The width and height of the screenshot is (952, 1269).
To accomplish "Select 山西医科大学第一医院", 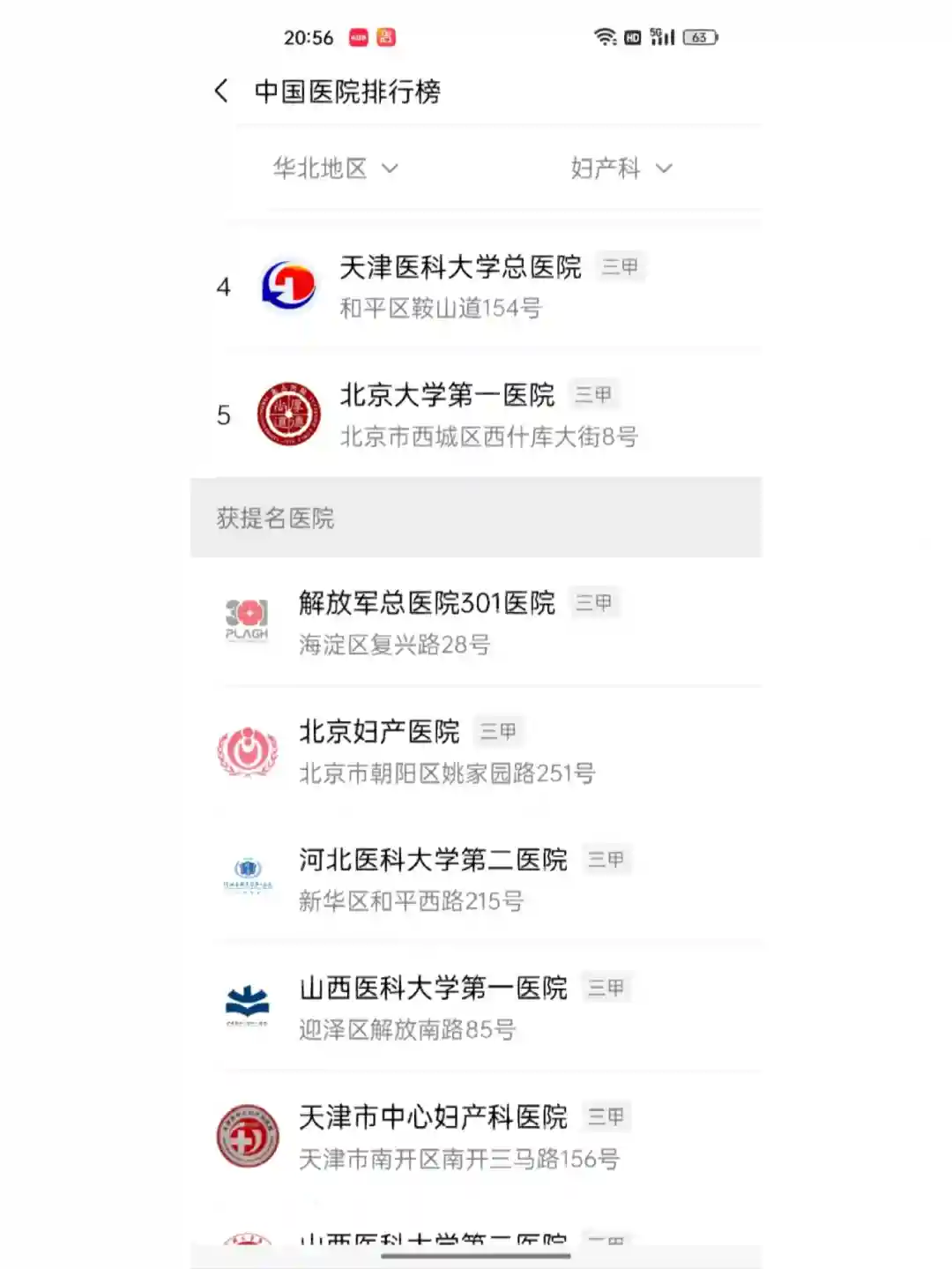I will (x=433, y=1007).
